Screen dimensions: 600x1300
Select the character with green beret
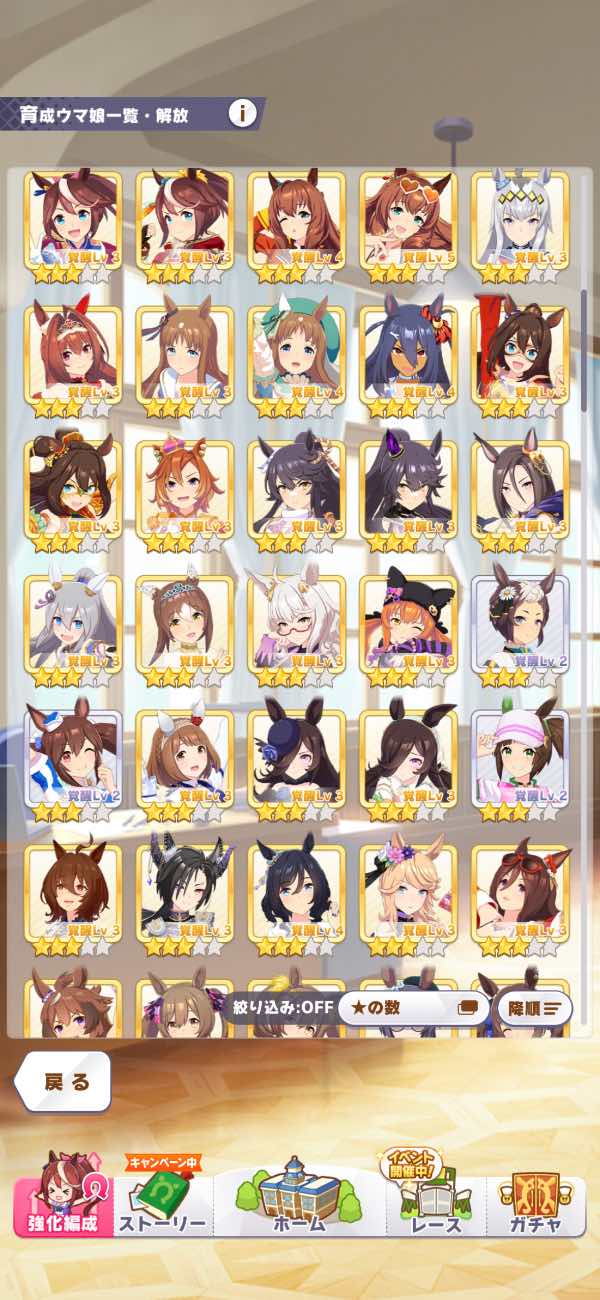point(296,355)
